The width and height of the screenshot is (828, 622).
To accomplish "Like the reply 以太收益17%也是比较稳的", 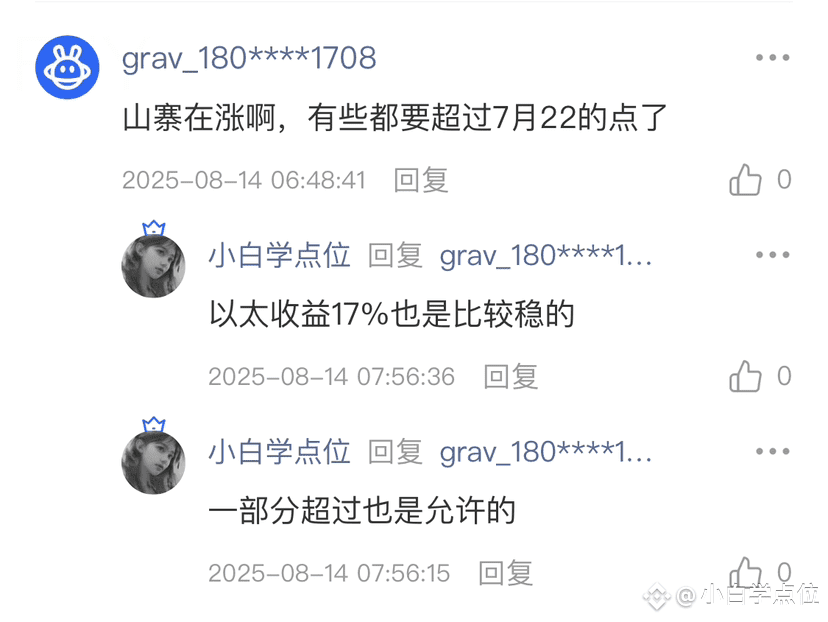I will pos(746,376).
